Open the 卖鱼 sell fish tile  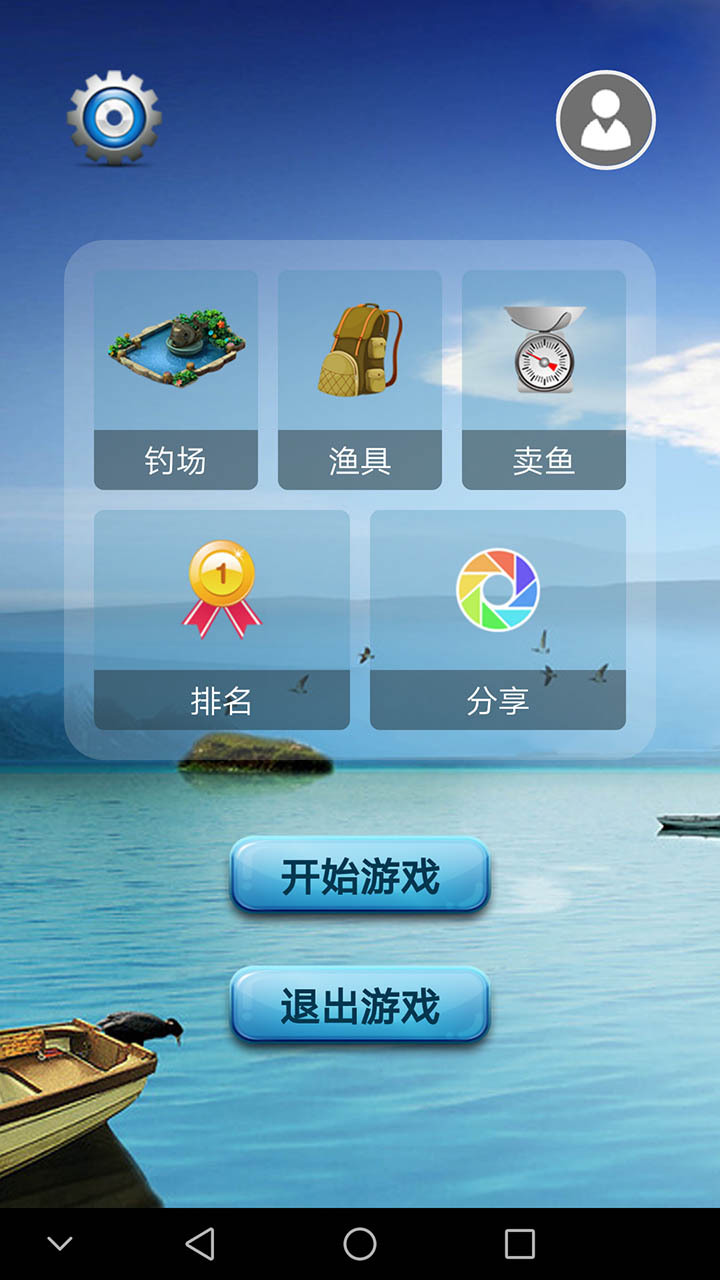pyautogui.click(x=544, y=380)
